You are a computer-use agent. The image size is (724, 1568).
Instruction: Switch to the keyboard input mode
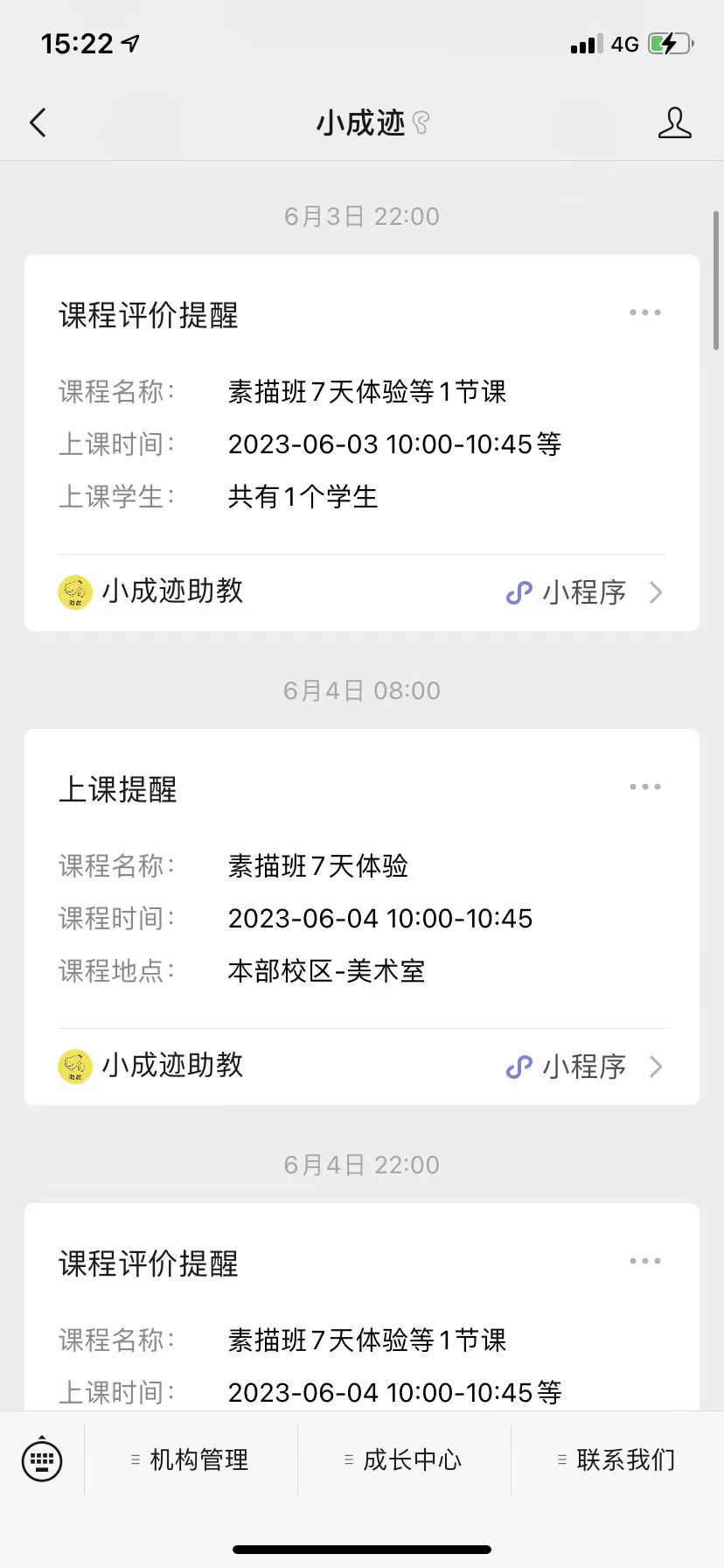tap(42, 1459)
